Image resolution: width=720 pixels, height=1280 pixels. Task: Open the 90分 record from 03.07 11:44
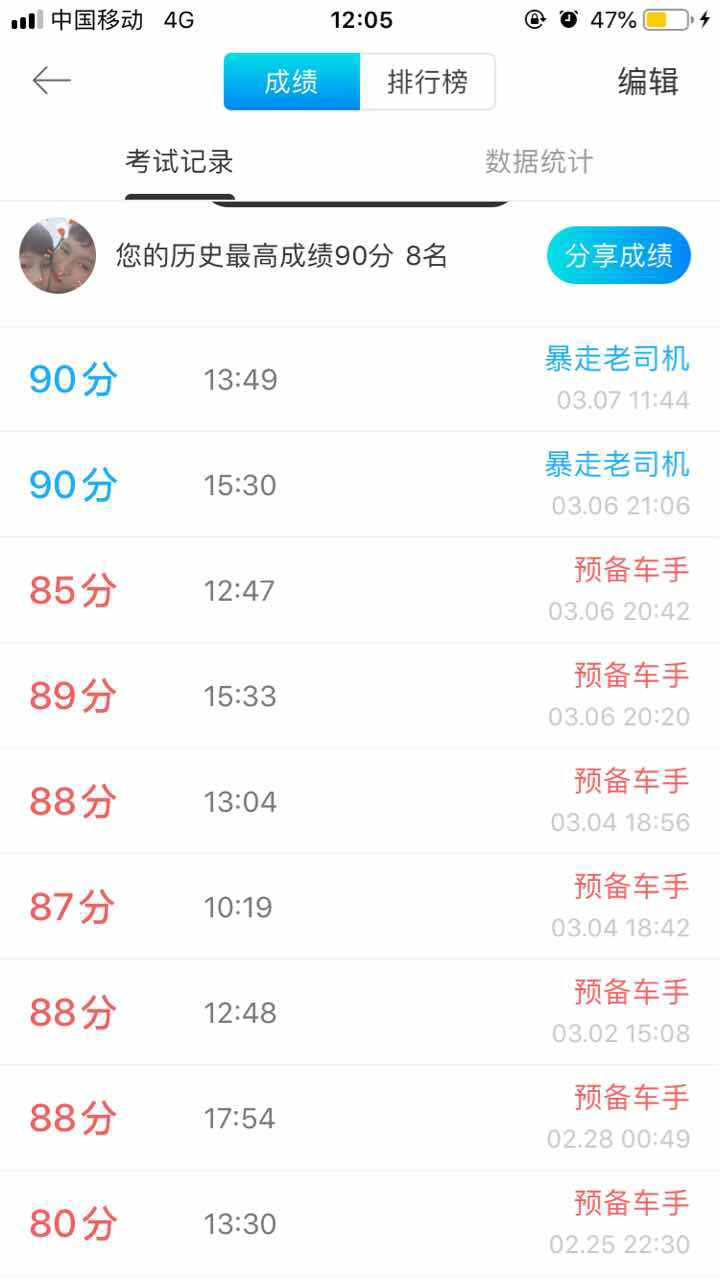(x=360, y=379)
